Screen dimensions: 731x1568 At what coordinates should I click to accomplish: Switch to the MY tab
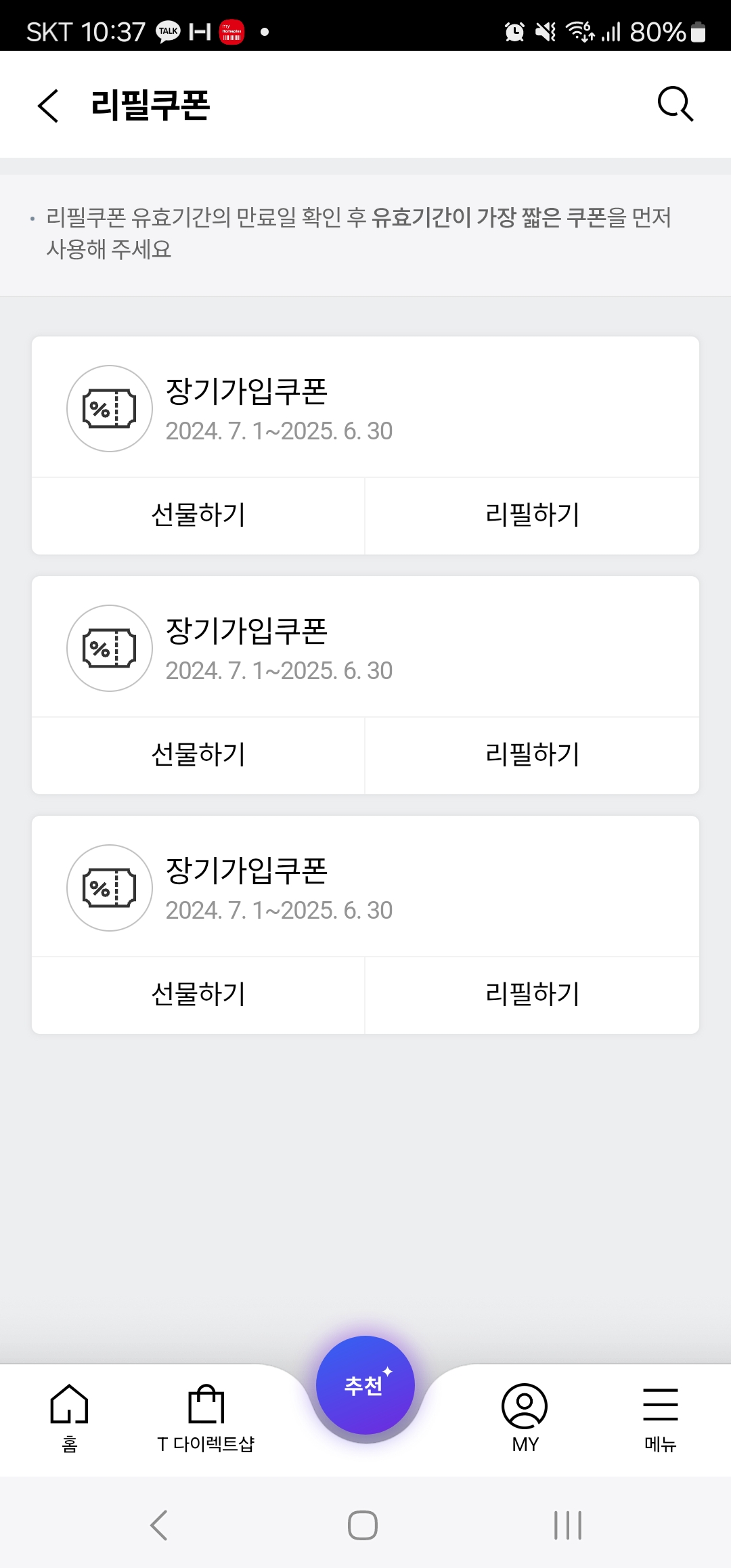pyautogui.click(x=525, y=1418)
